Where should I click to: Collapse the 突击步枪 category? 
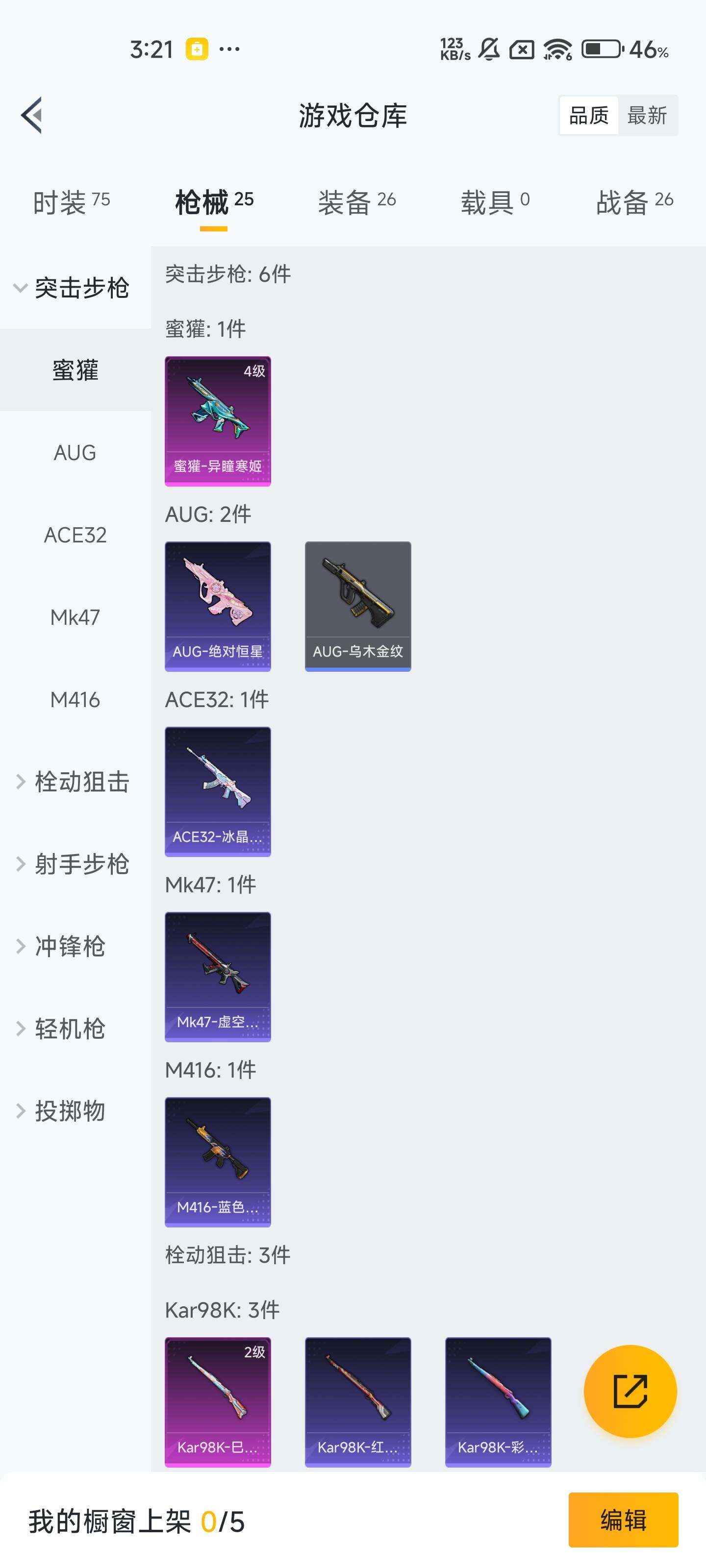tap(73, 288)
